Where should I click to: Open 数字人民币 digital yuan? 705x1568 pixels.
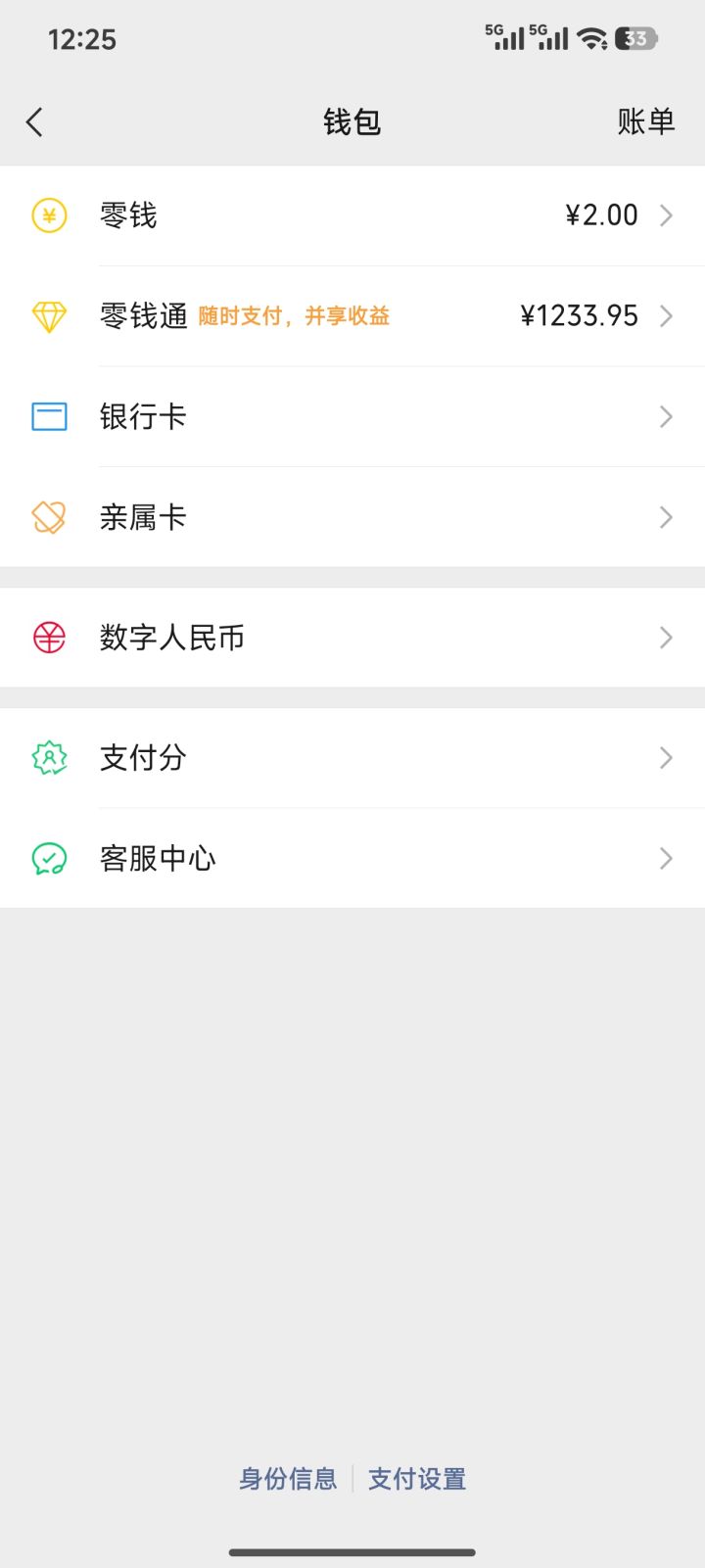pyautogui.click(x=352, y=638)
